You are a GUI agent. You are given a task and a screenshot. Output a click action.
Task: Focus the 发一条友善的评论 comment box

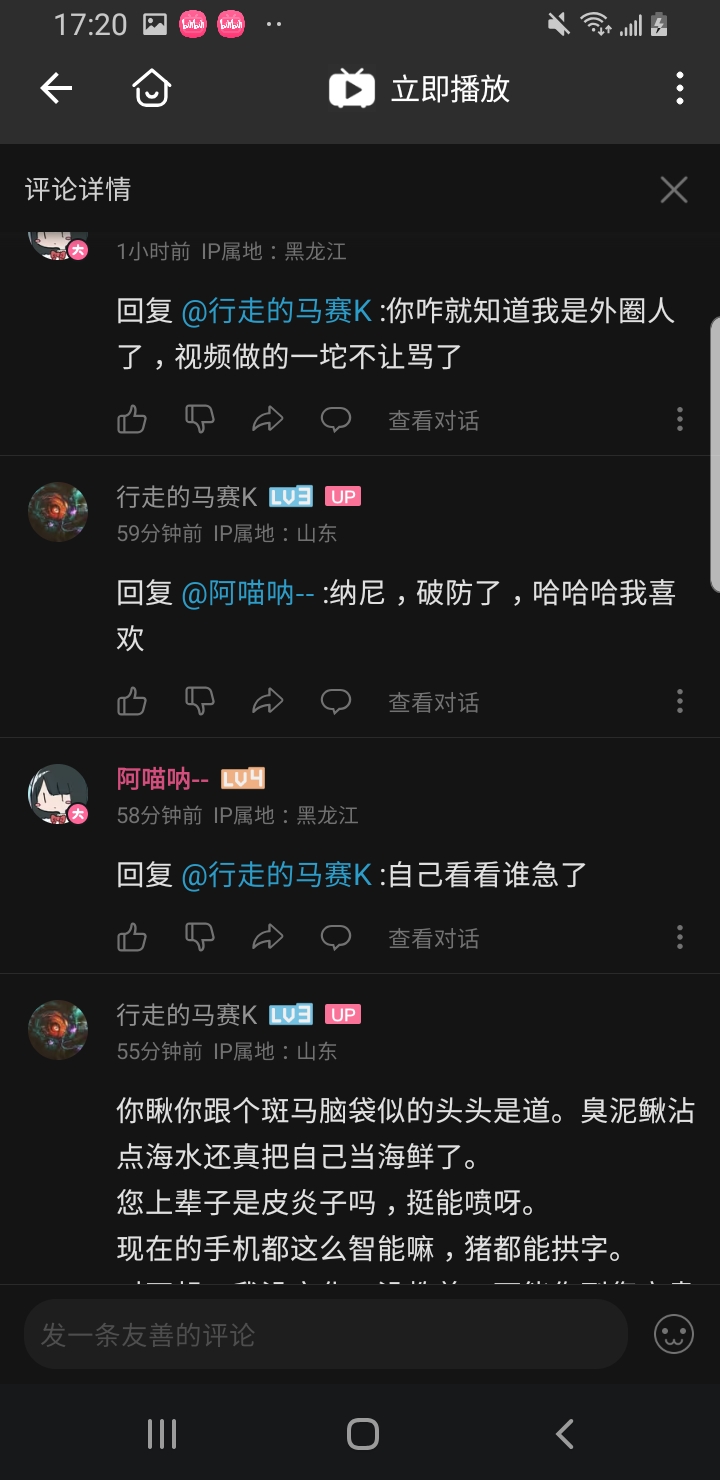click(x=326, y=1334)
